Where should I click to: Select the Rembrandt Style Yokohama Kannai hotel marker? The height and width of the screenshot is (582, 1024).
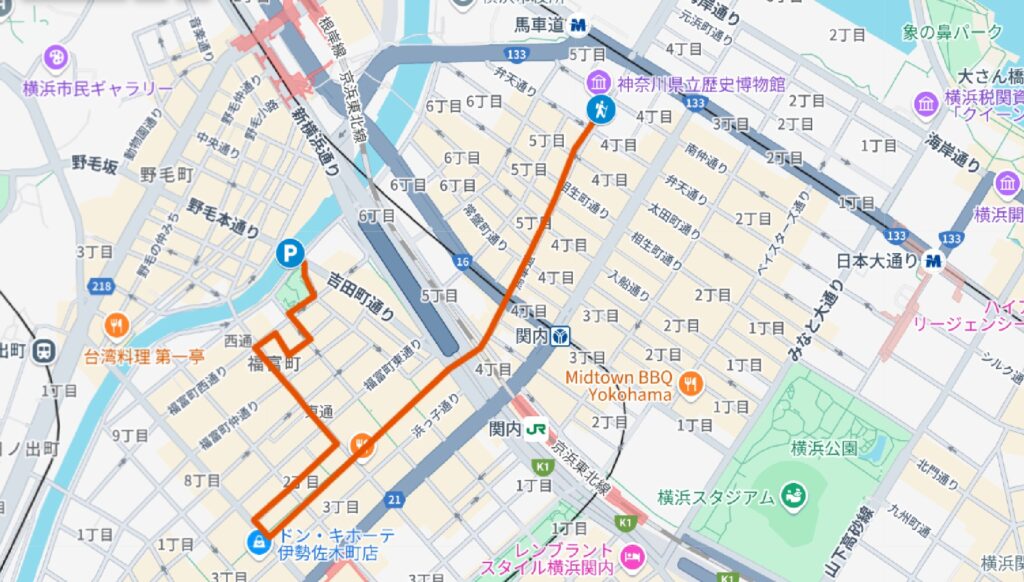click(632, 555)
